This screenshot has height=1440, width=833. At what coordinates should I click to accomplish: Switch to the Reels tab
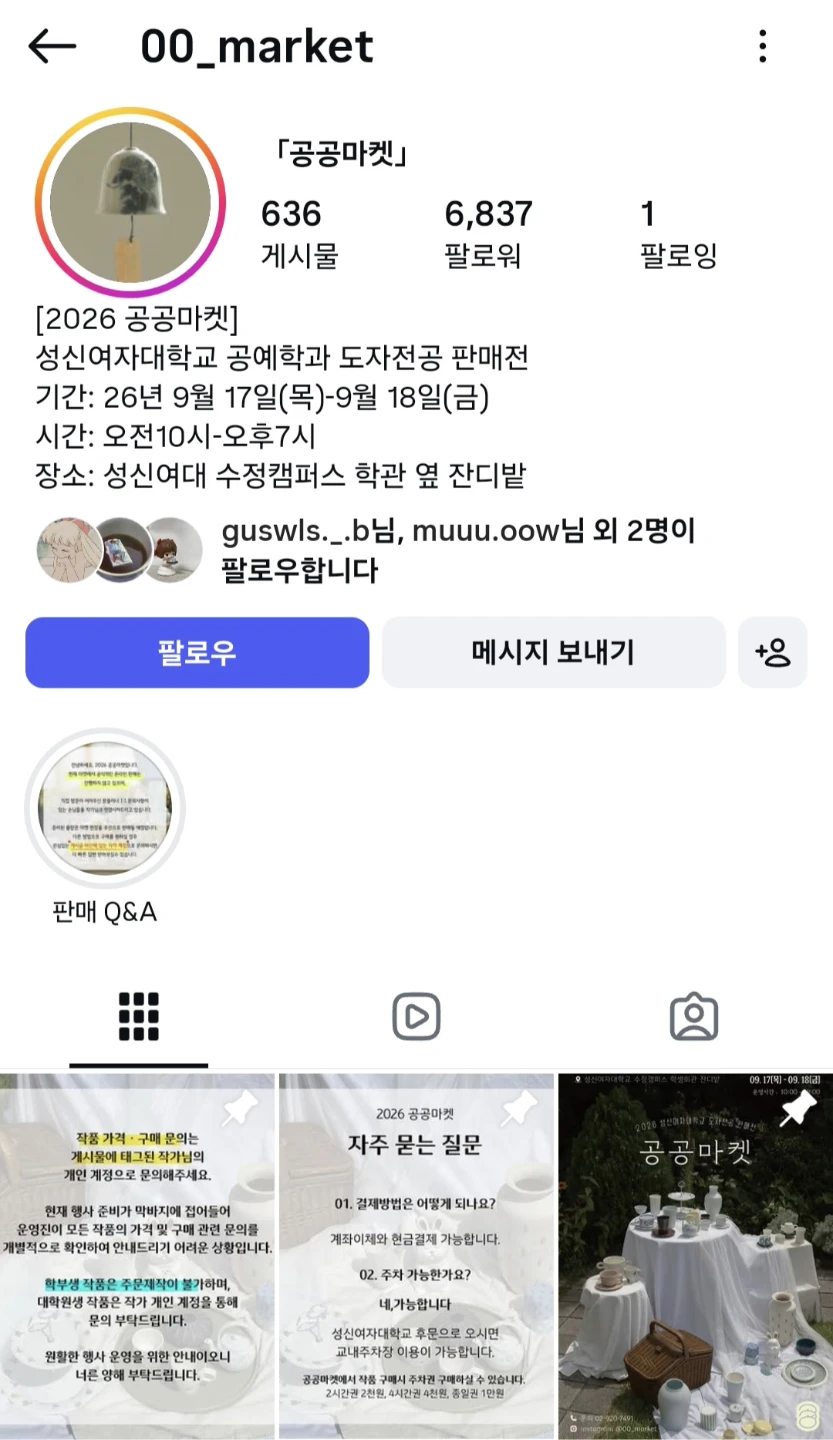[x=416, y=1018]
